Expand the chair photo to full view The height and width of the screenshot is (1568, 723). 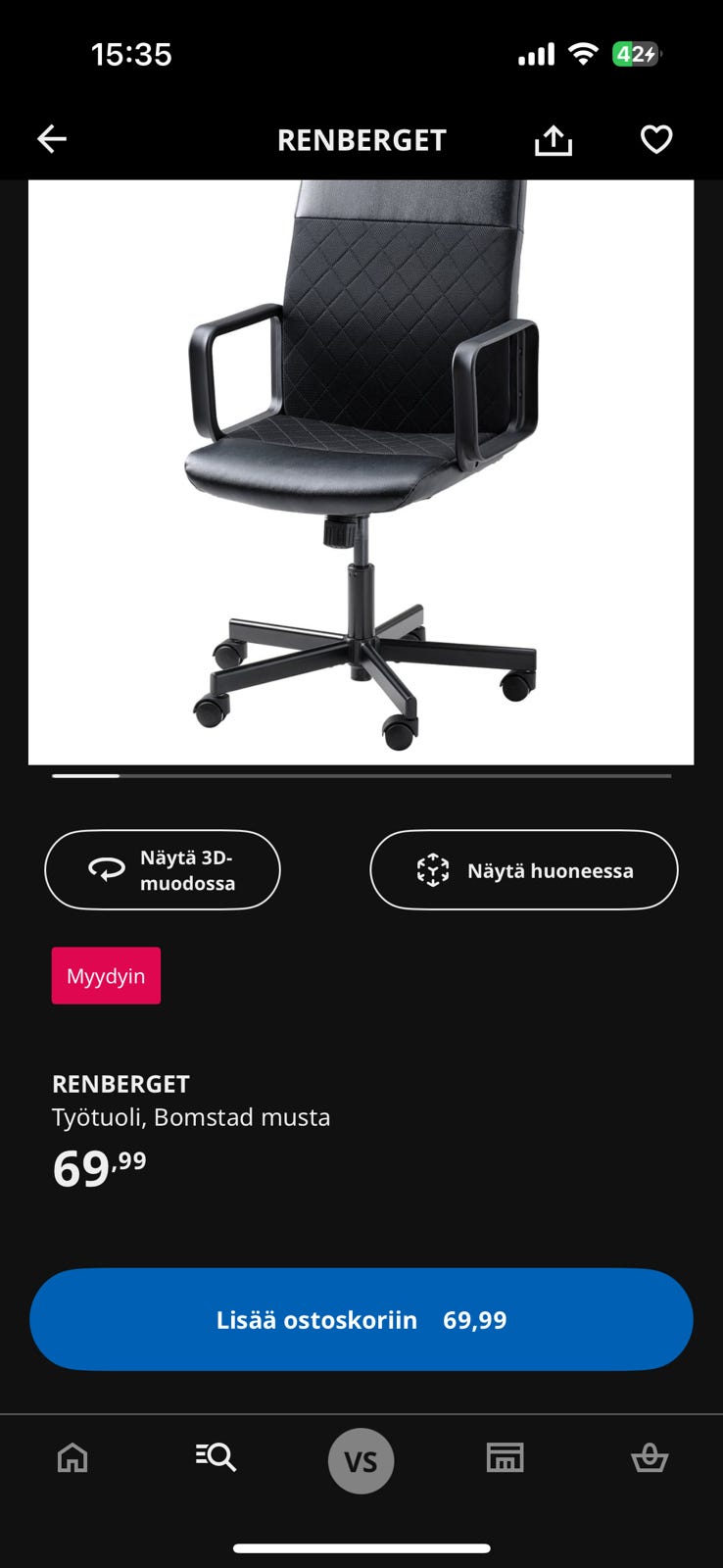tap(361, 470)
